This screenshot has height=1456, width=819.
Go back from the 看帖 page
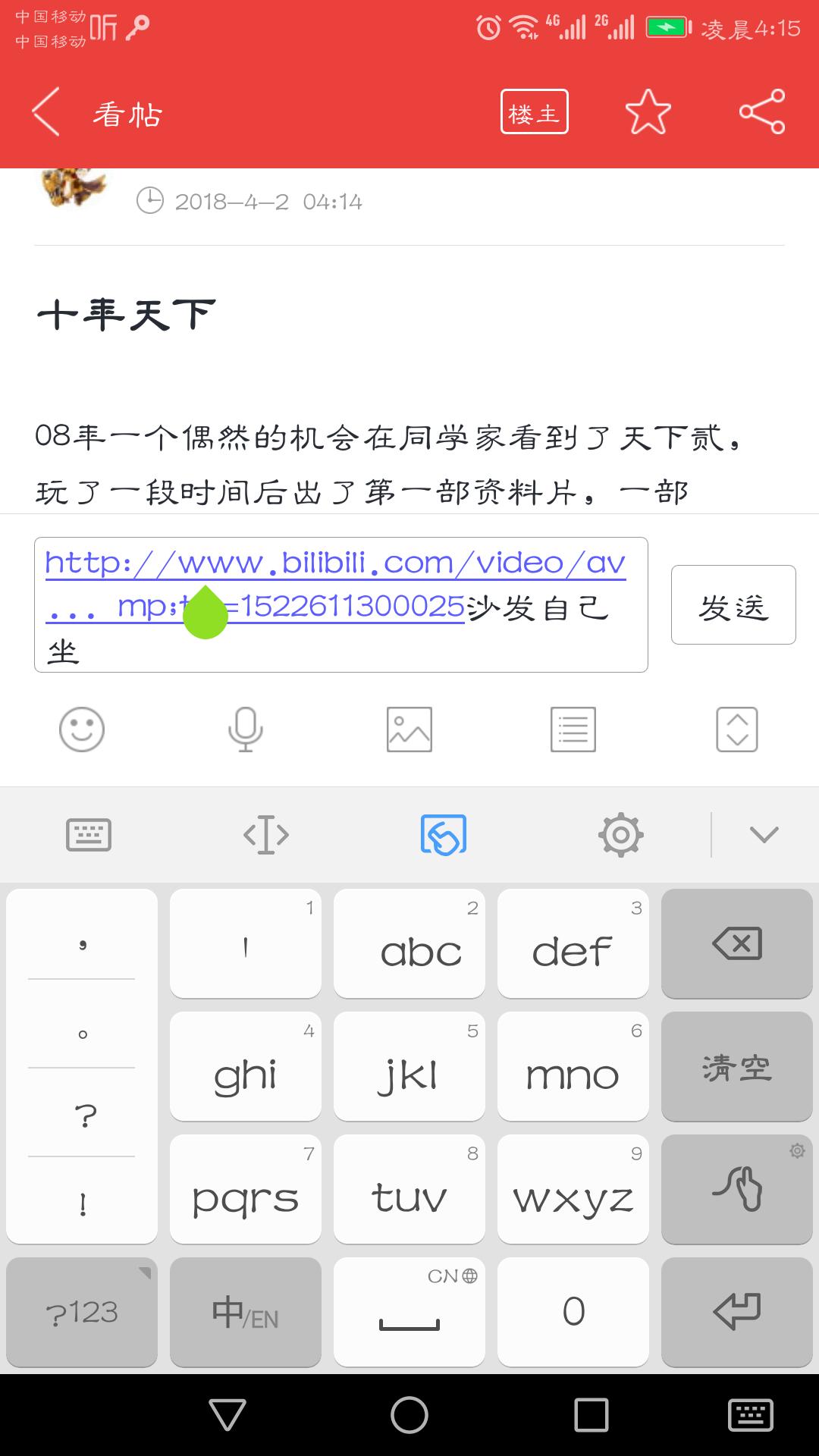[46, 112]
